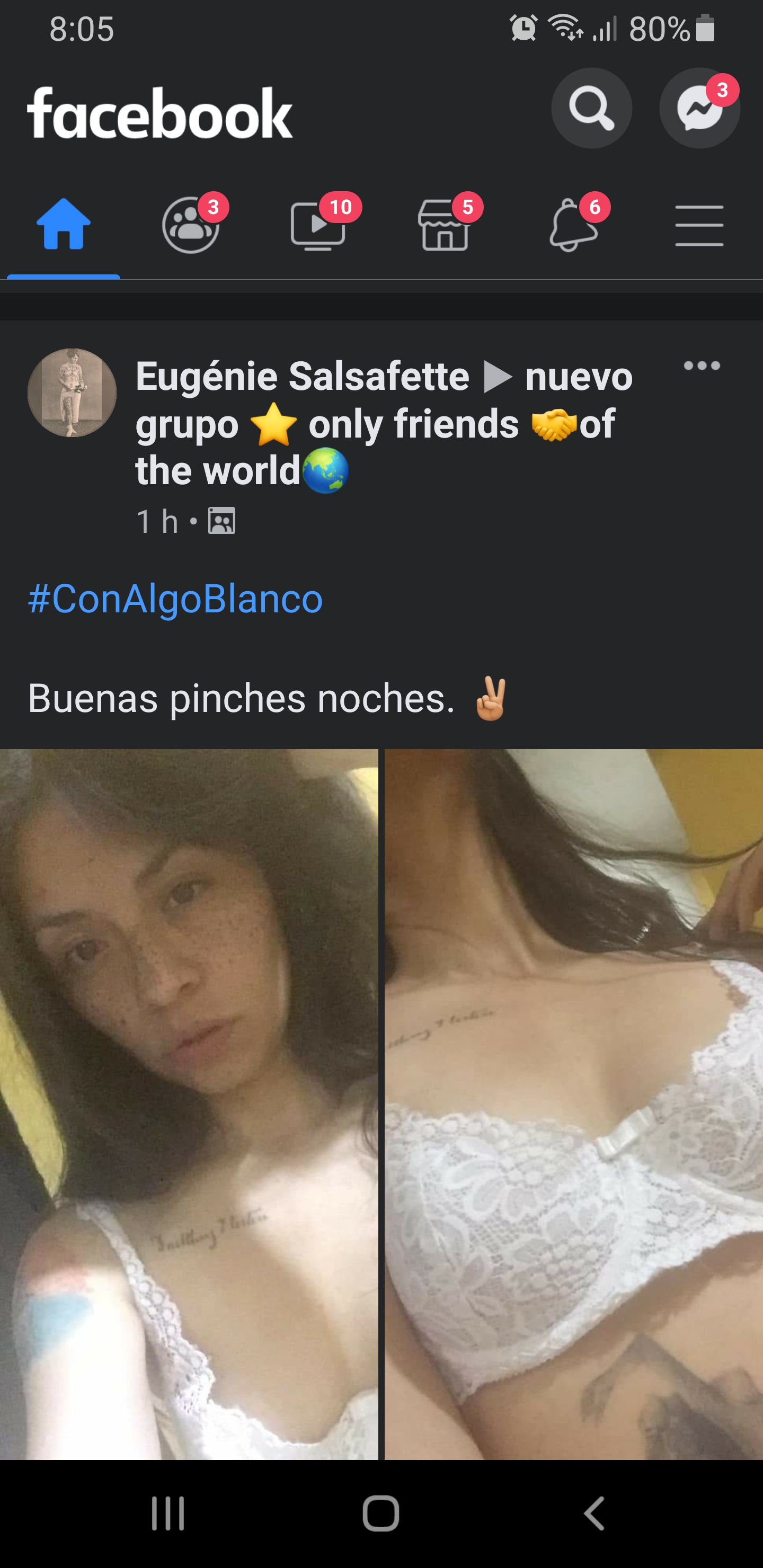Open the right photo in the post
The image size is (763, 1568).
point(574,1103)
